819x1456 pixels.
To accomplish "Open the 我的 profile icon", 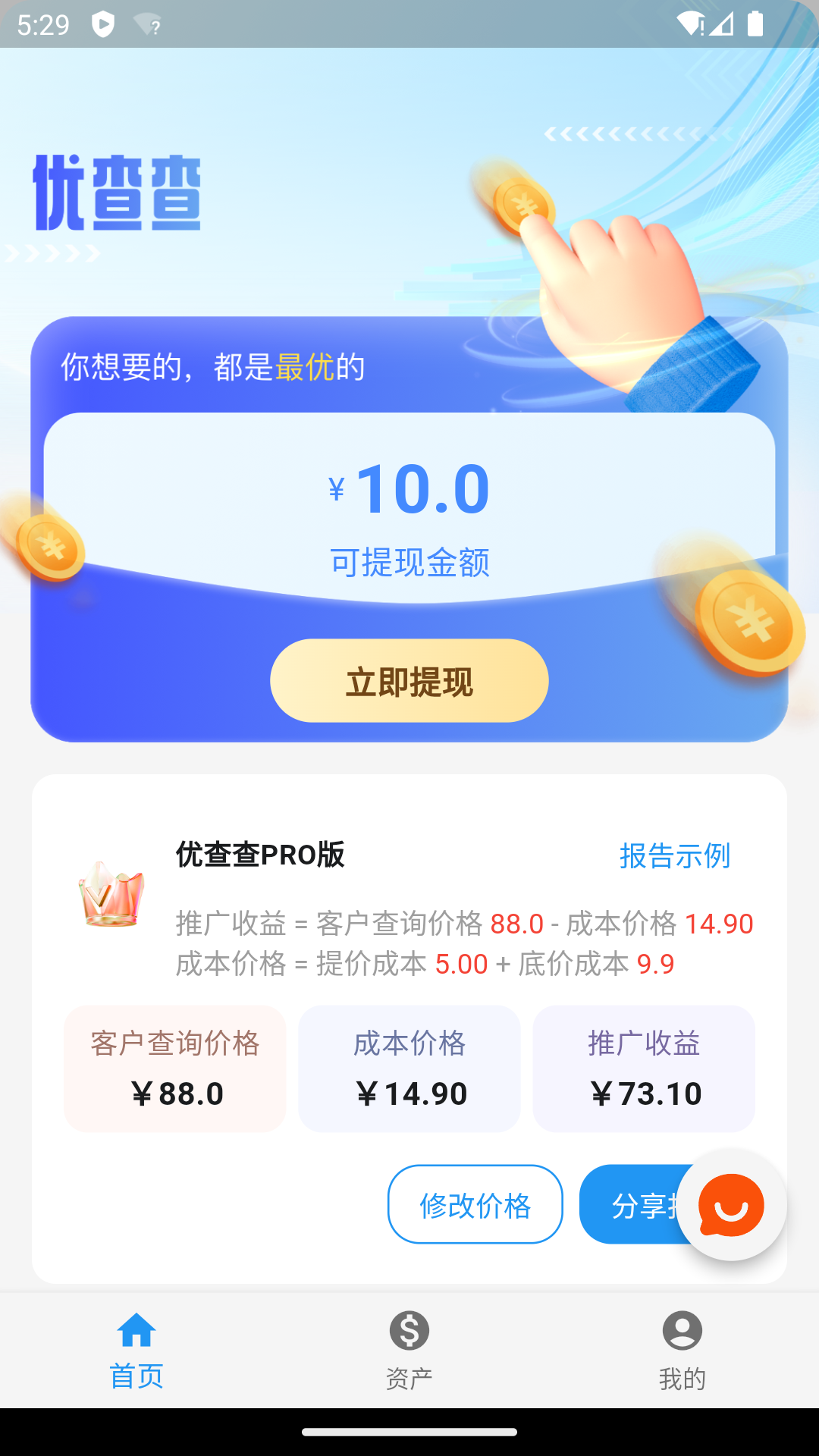I will 682,1329.
